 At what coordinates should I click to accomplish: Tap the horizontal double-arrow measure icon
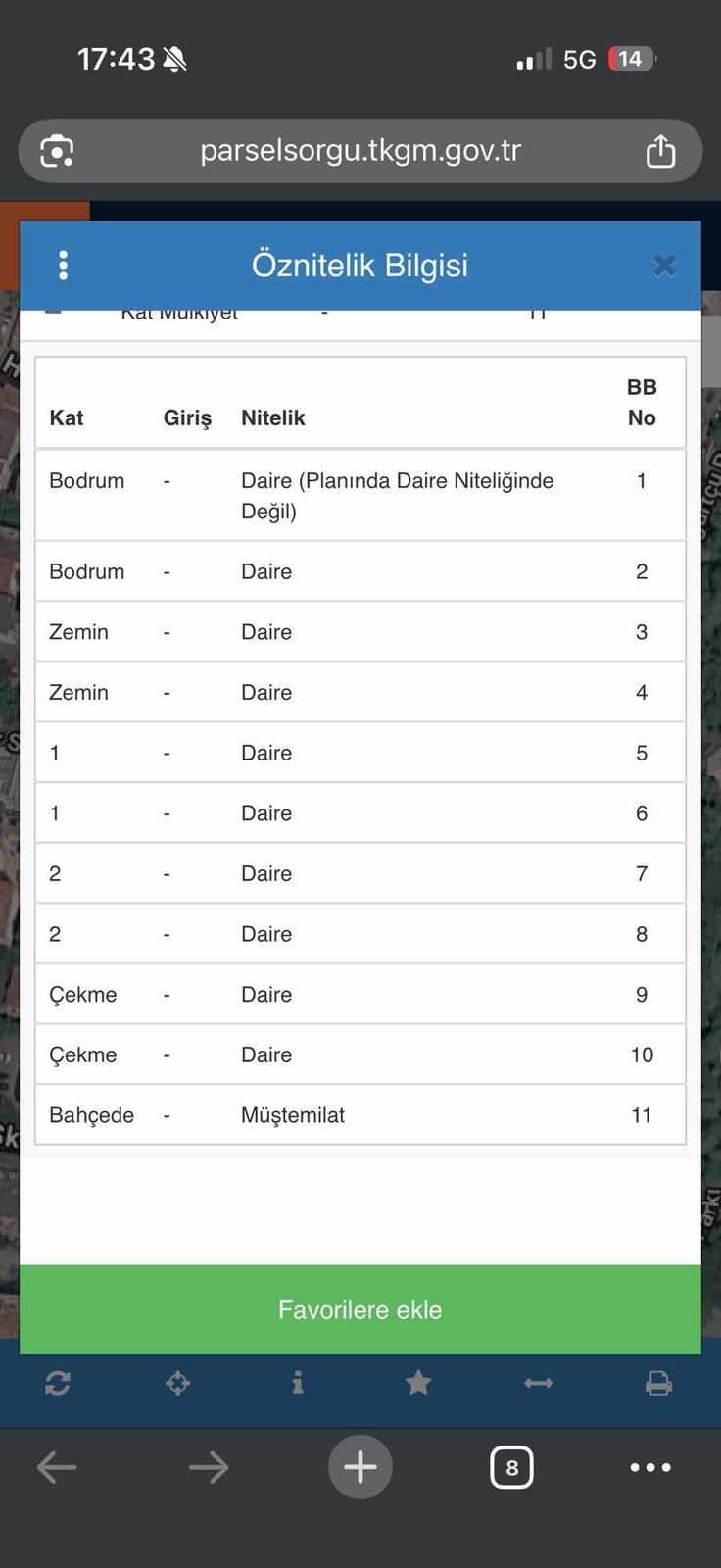point(539,1383)
